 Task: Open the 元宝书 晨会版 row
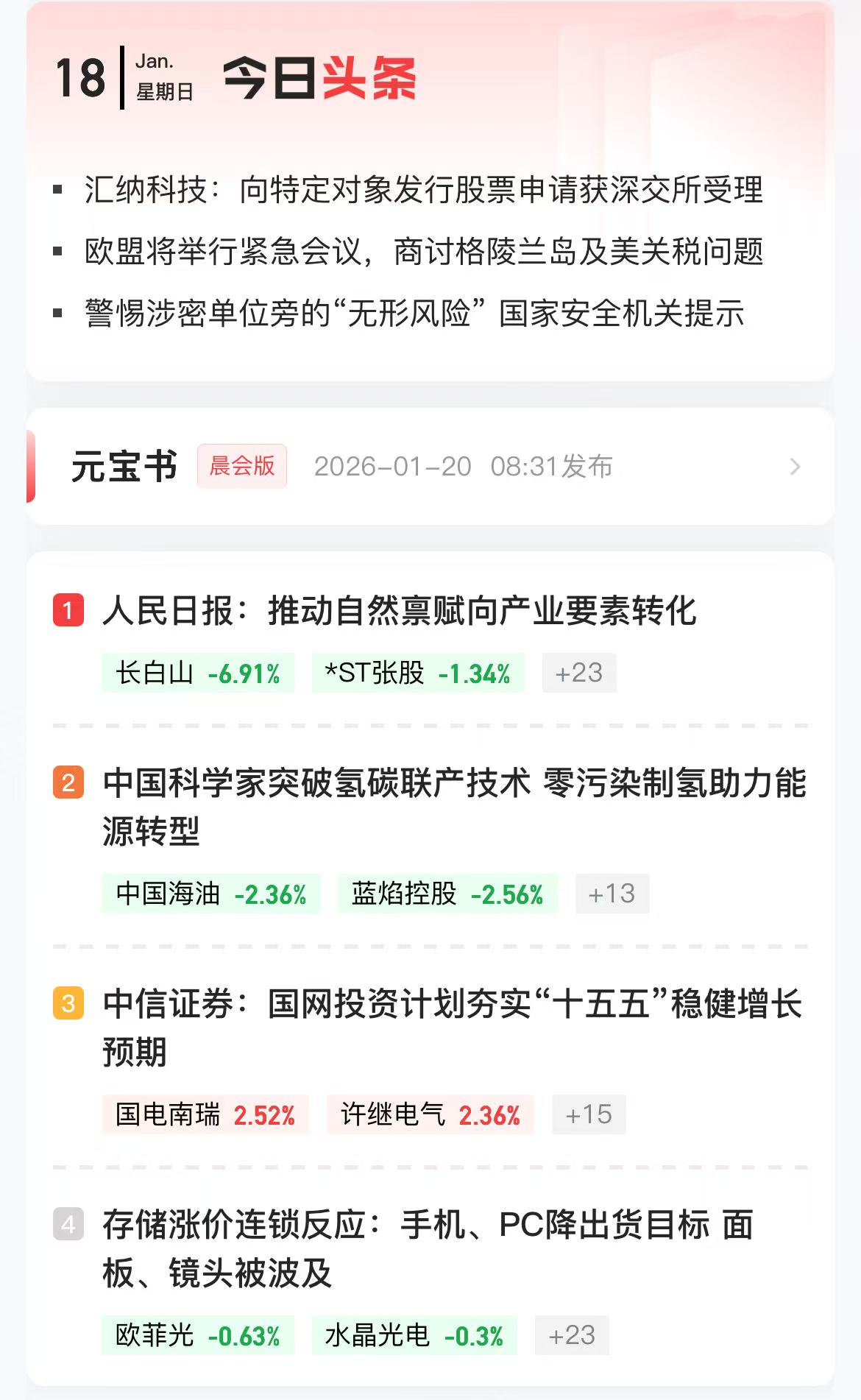click(430, 467)
